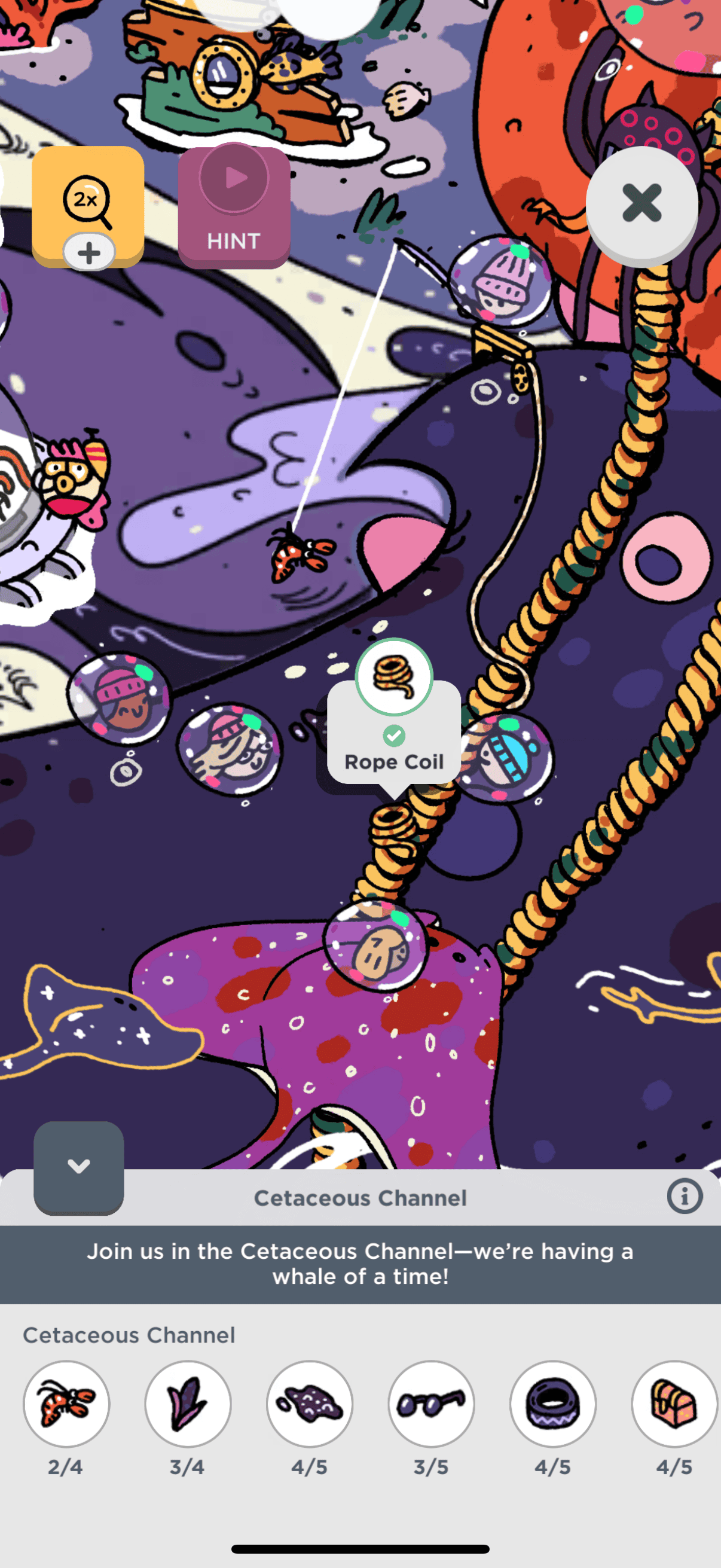Open Cetaceous Channel info

point(685,1196)
